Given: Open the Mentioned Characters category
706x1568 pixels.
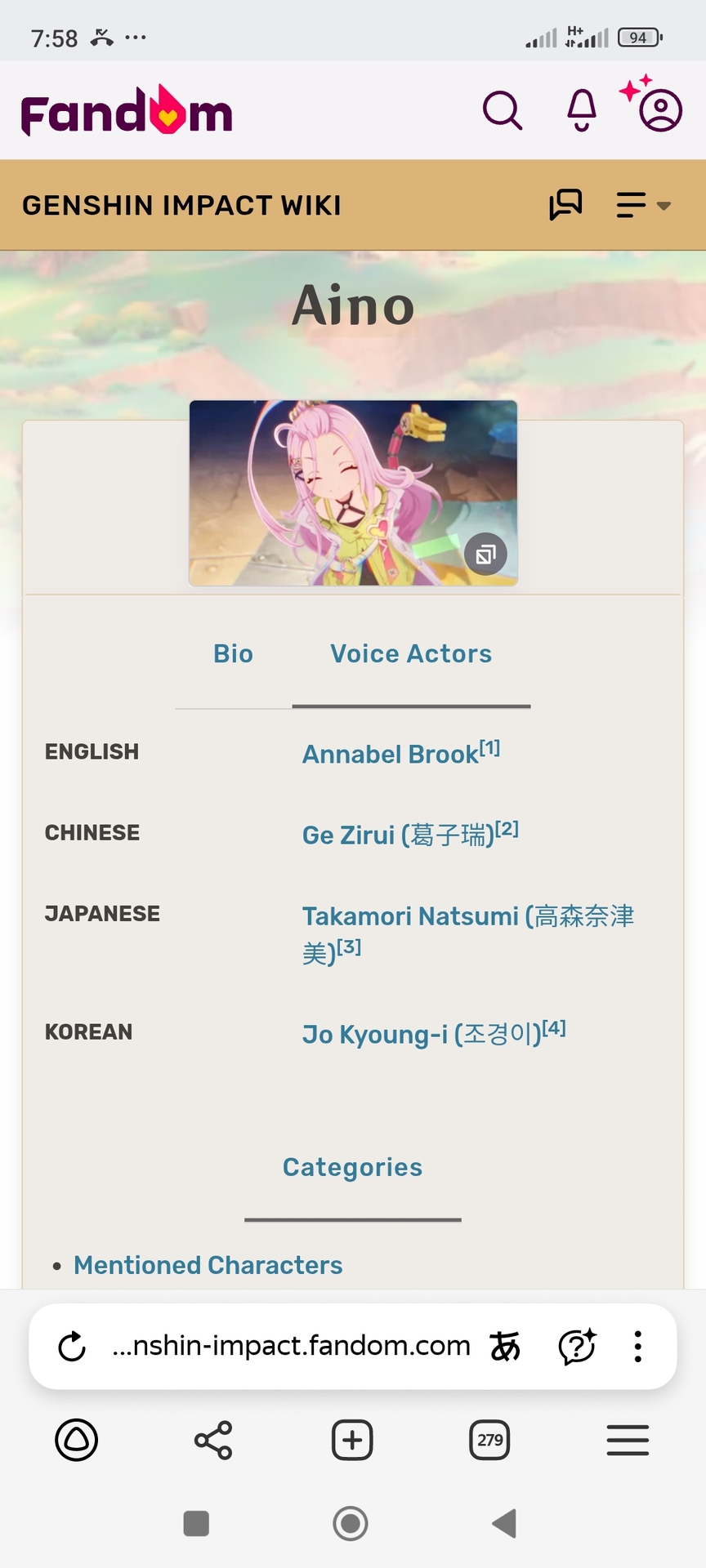Looking at the screenshot, I should (208, 1265).
